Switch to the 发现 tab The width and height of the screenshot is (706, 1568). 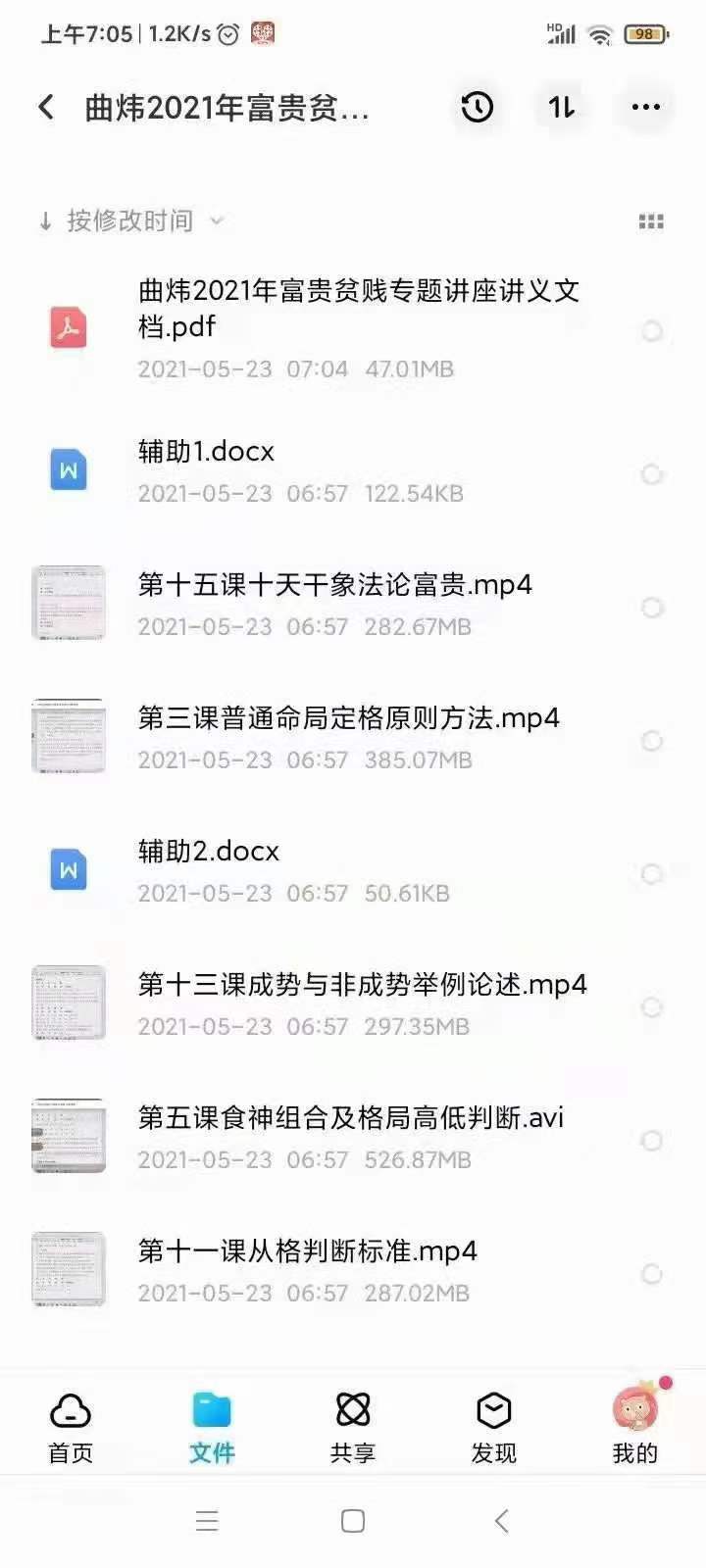pyautogui.click(x=493, y=1428)
